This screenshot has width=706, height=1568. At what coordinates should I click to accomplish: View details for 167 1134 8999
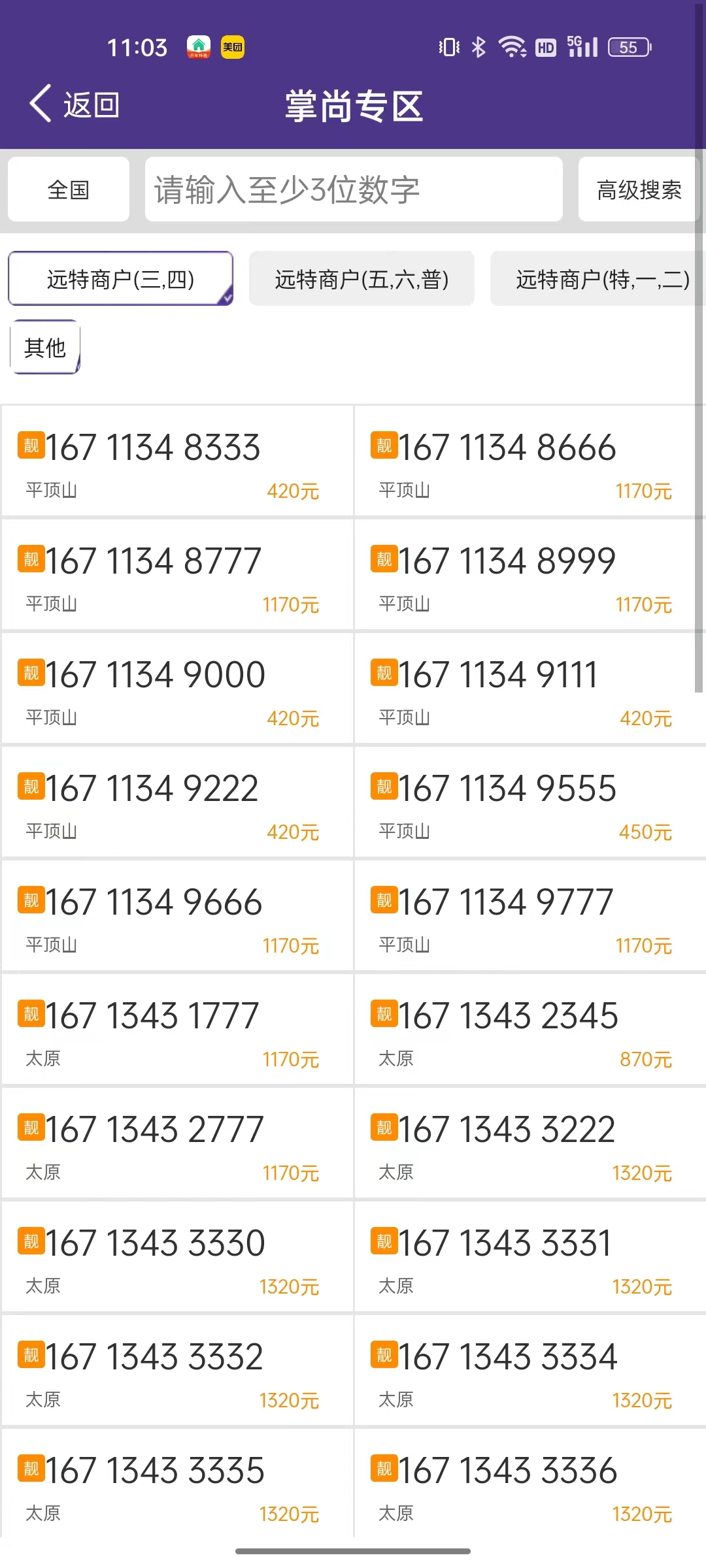pyautogui.click(x=529, y=575)
